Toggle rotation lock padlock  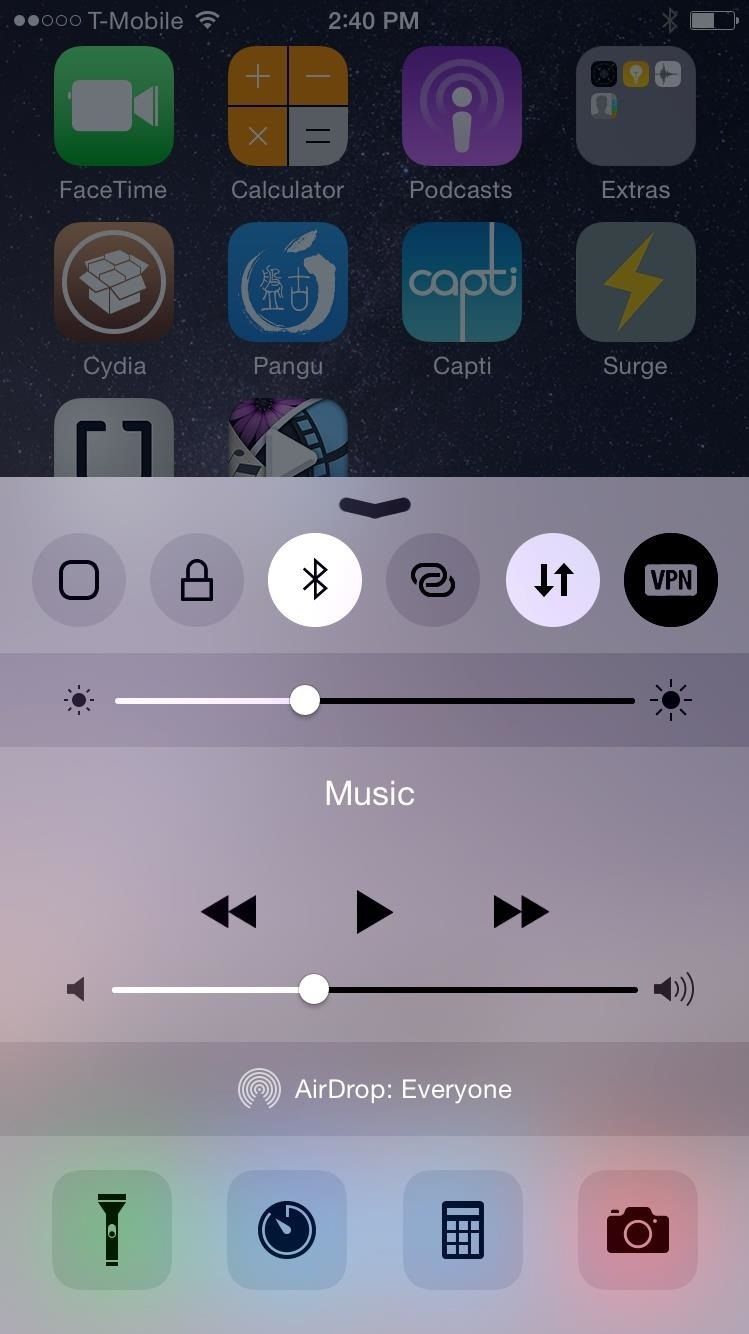click(197, 580)
